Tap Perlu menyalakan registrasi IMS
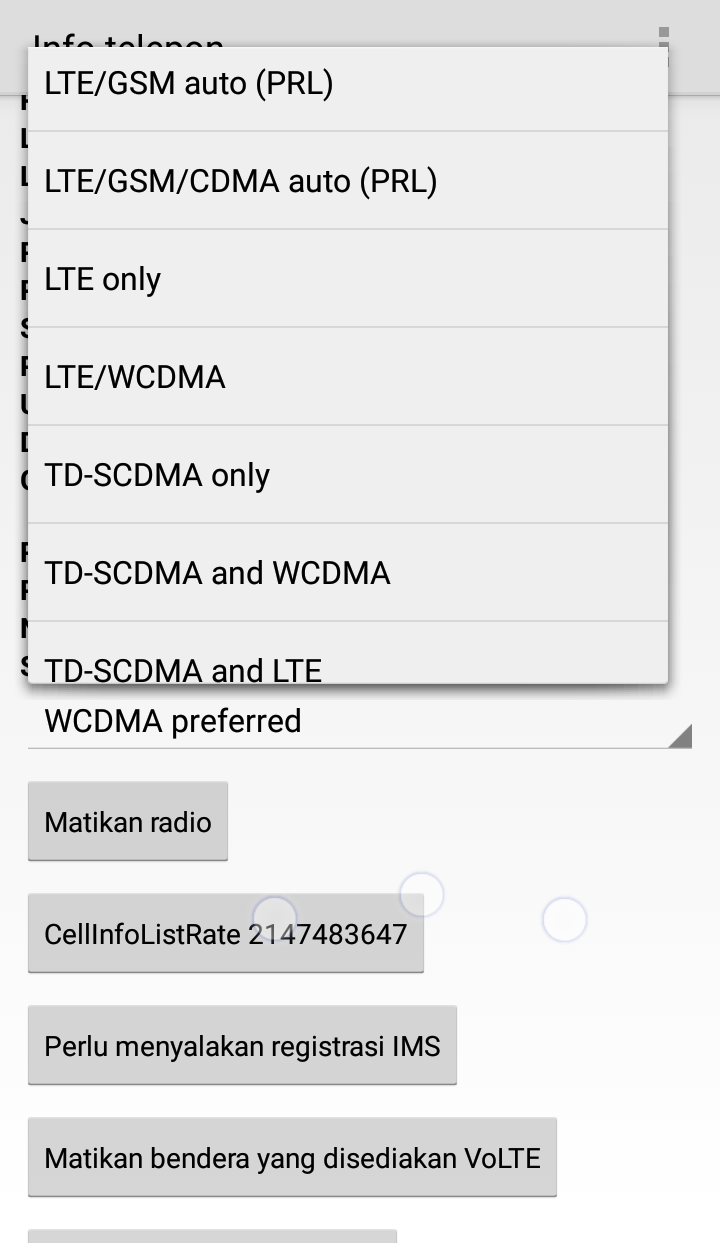The width and height of the screenshot is (720, 1243). point(242,1046)
